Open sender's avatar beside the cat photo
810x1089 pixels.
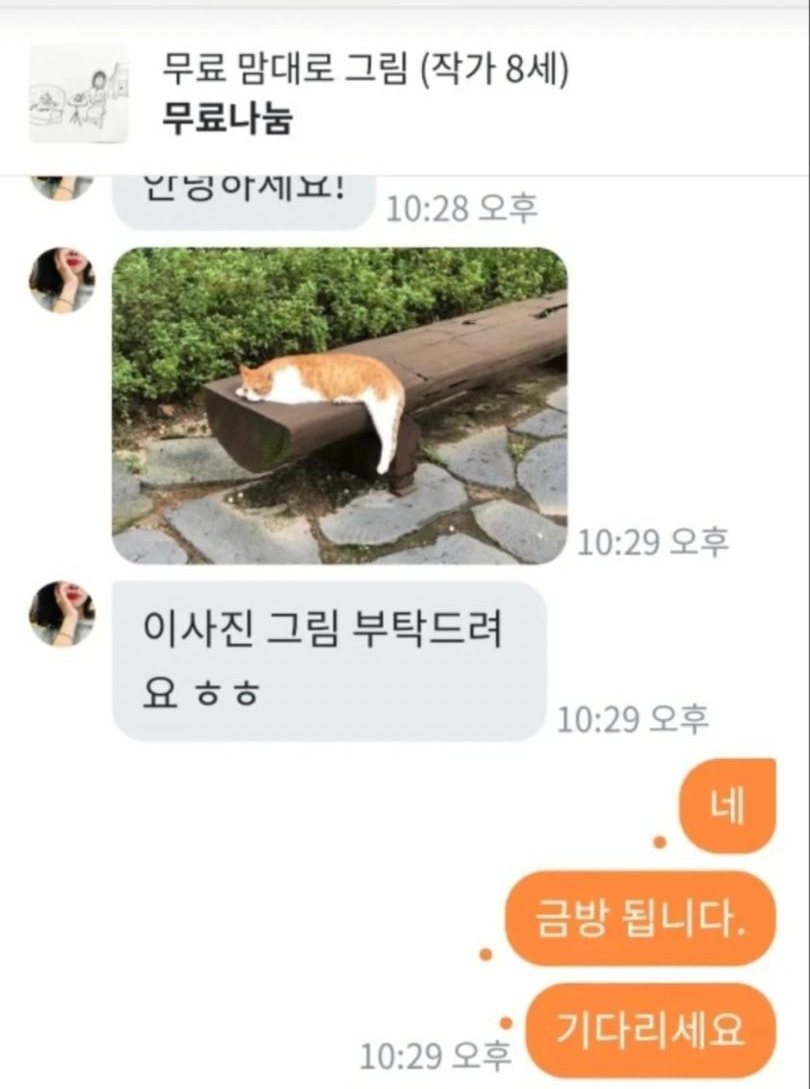[x=61, y=280]
